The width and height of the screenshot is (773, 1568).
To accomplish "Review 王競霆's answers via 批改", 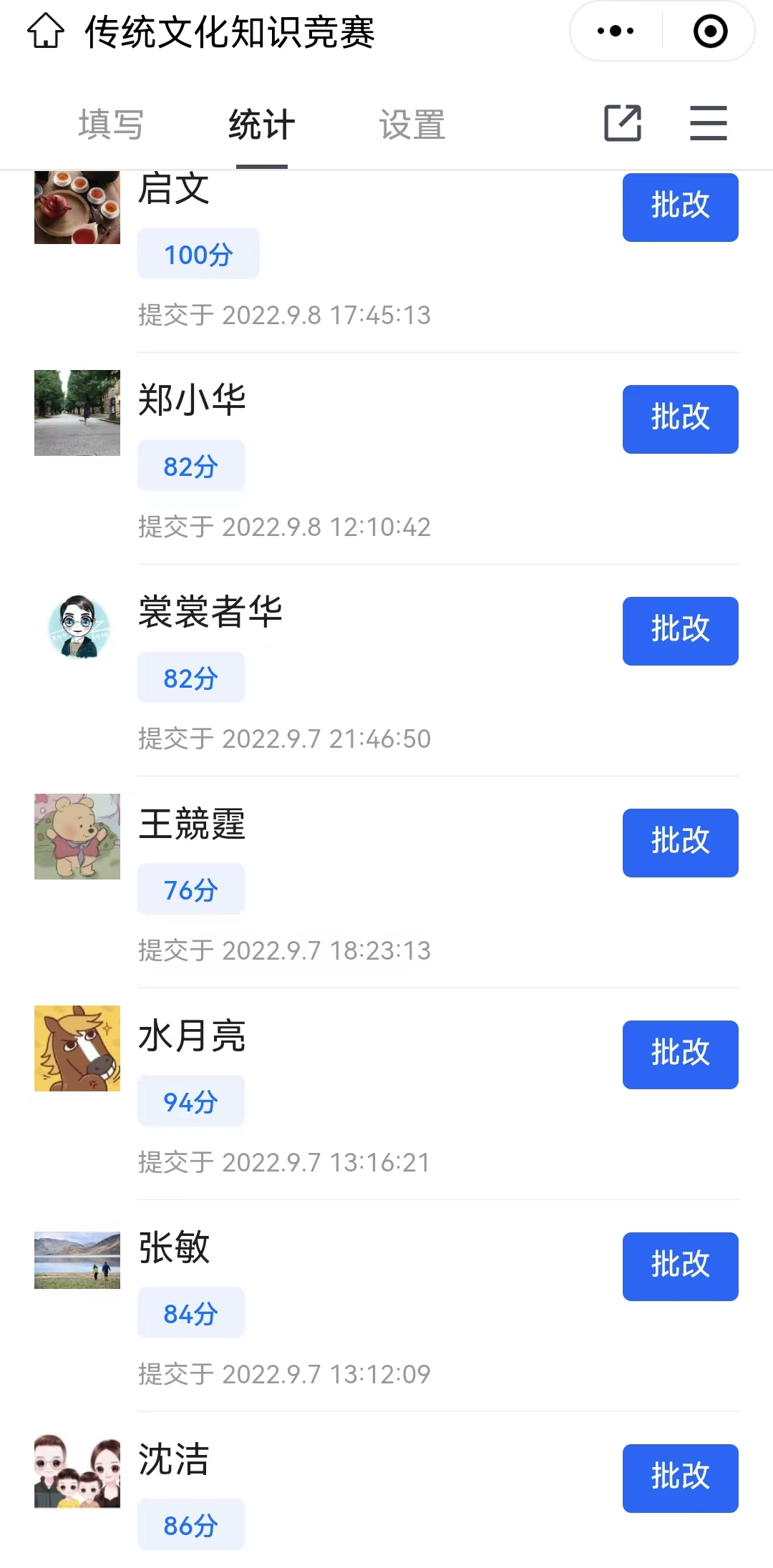I will (680, 842).
